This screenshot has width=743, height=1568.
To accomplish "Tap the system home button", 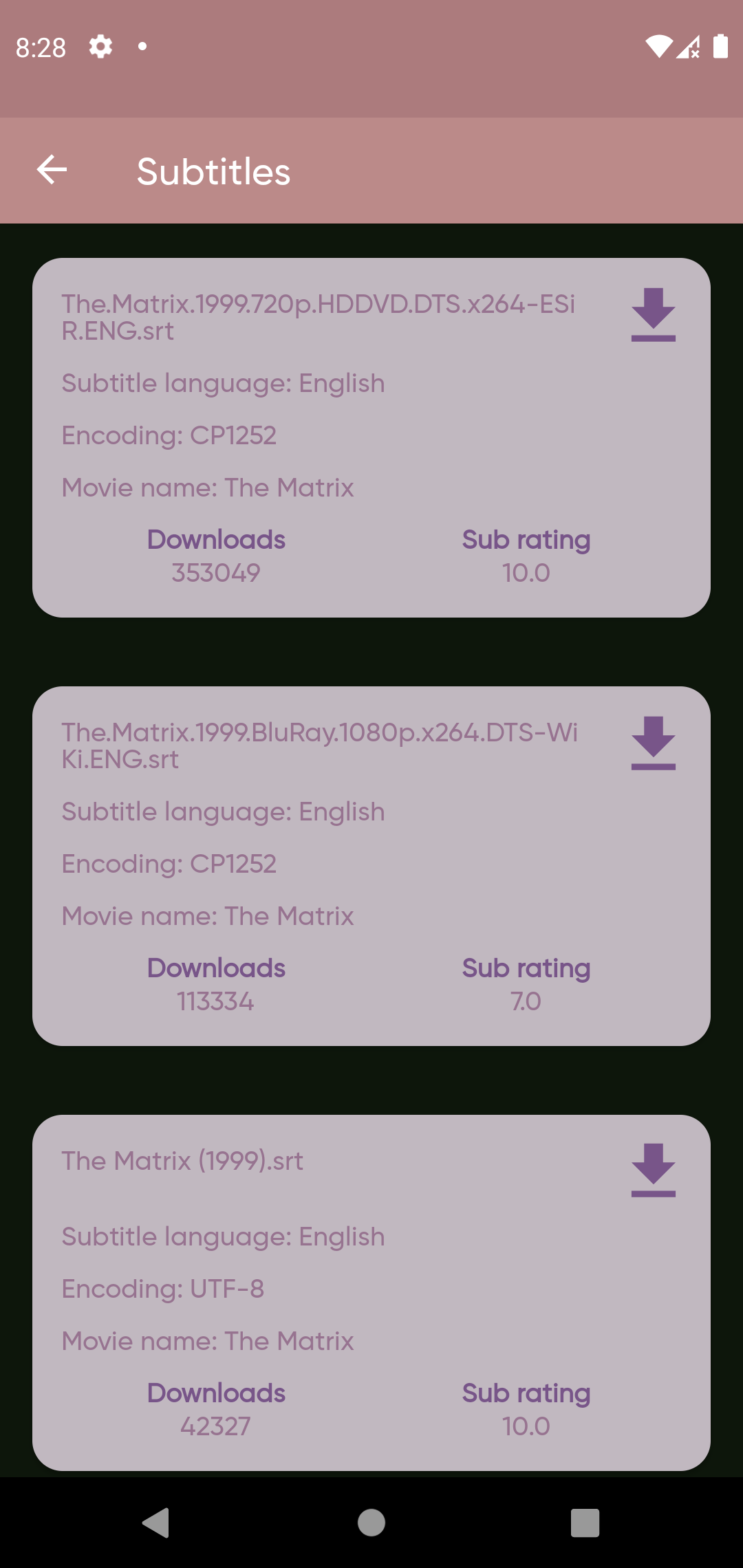I will click(x=371, y=1523).
